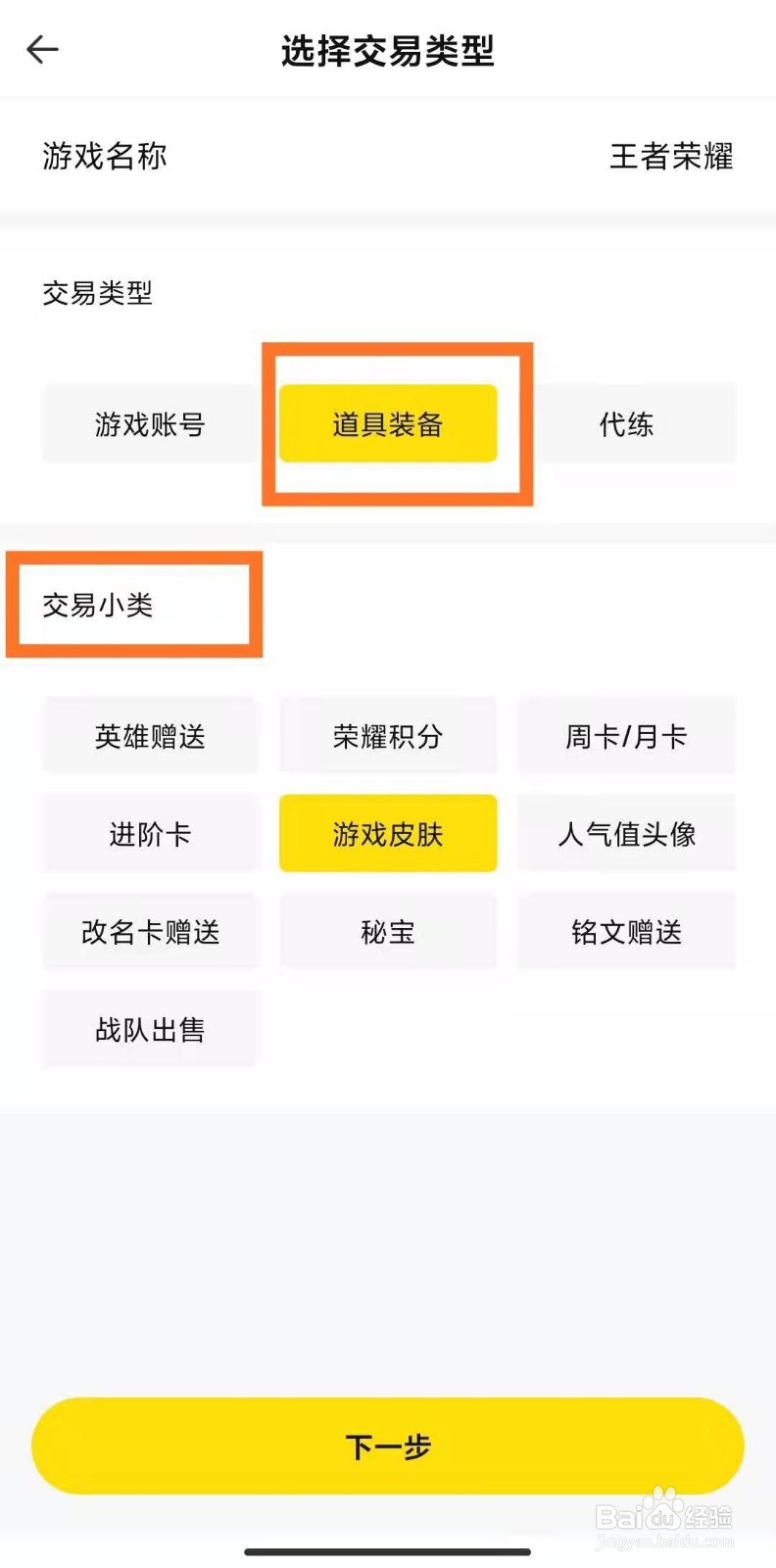Tap the back arrow icon
The image size is (776, 1568).
pyautogui.click(x=42, y=49)
